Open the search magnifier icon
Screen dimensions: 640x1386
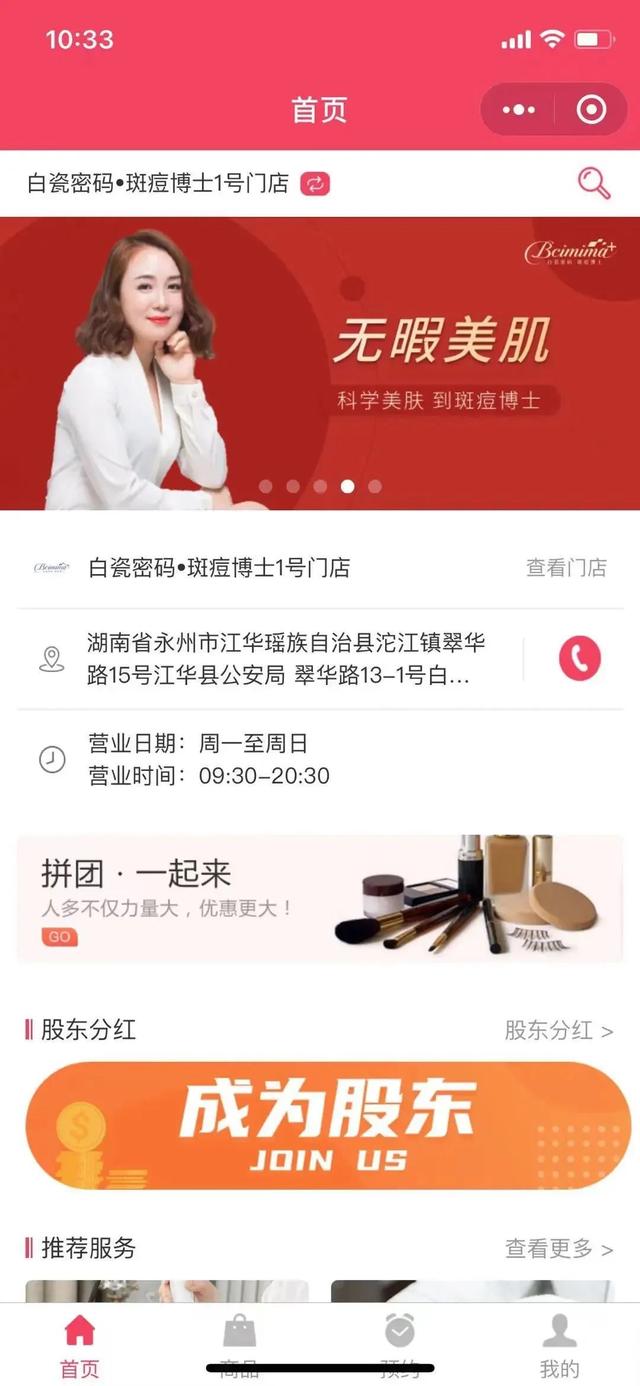pyautogui.click(x=593, y=183)
